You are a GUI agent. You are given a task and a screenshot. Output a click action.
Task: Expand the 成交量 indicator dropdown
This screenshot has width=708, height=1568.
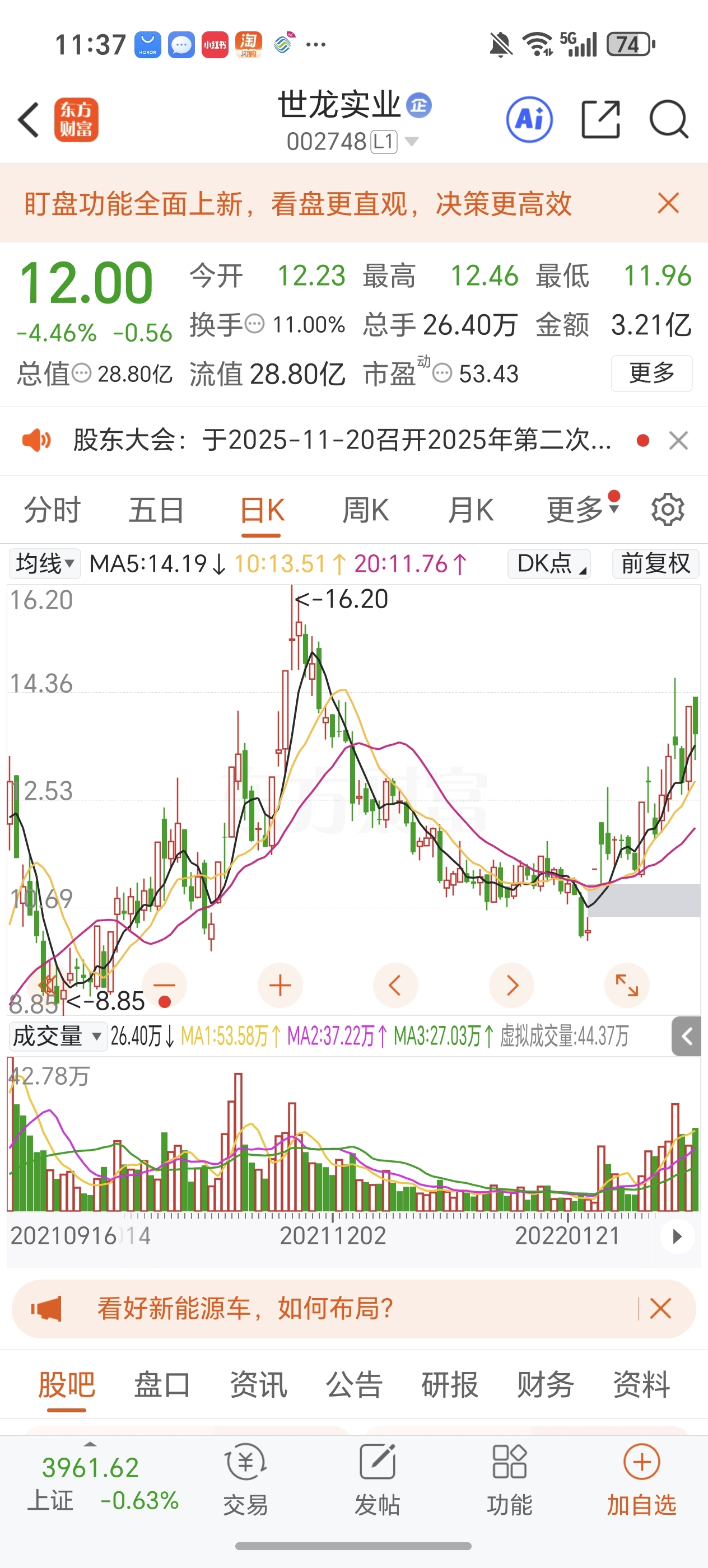58,1035
